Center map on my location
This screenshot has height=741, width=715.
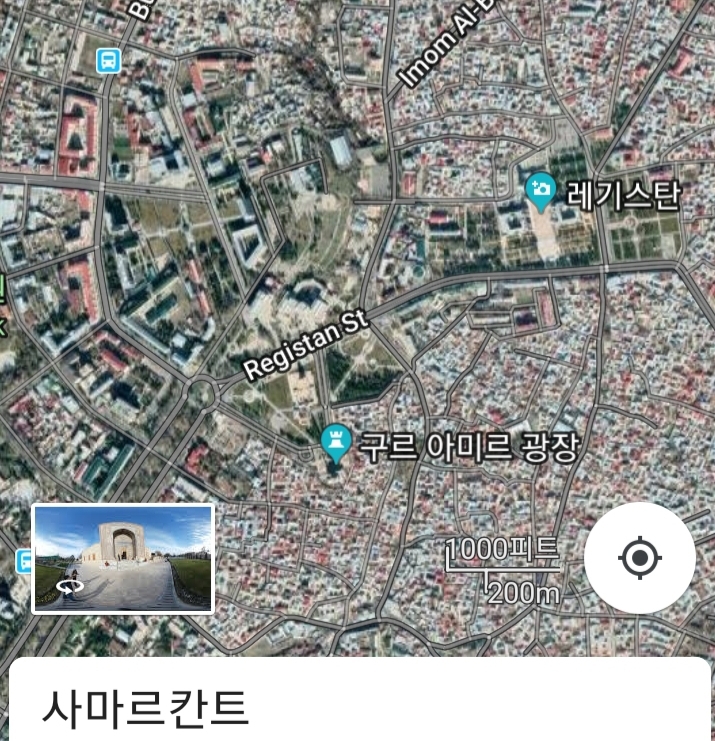tap(640, 558)
